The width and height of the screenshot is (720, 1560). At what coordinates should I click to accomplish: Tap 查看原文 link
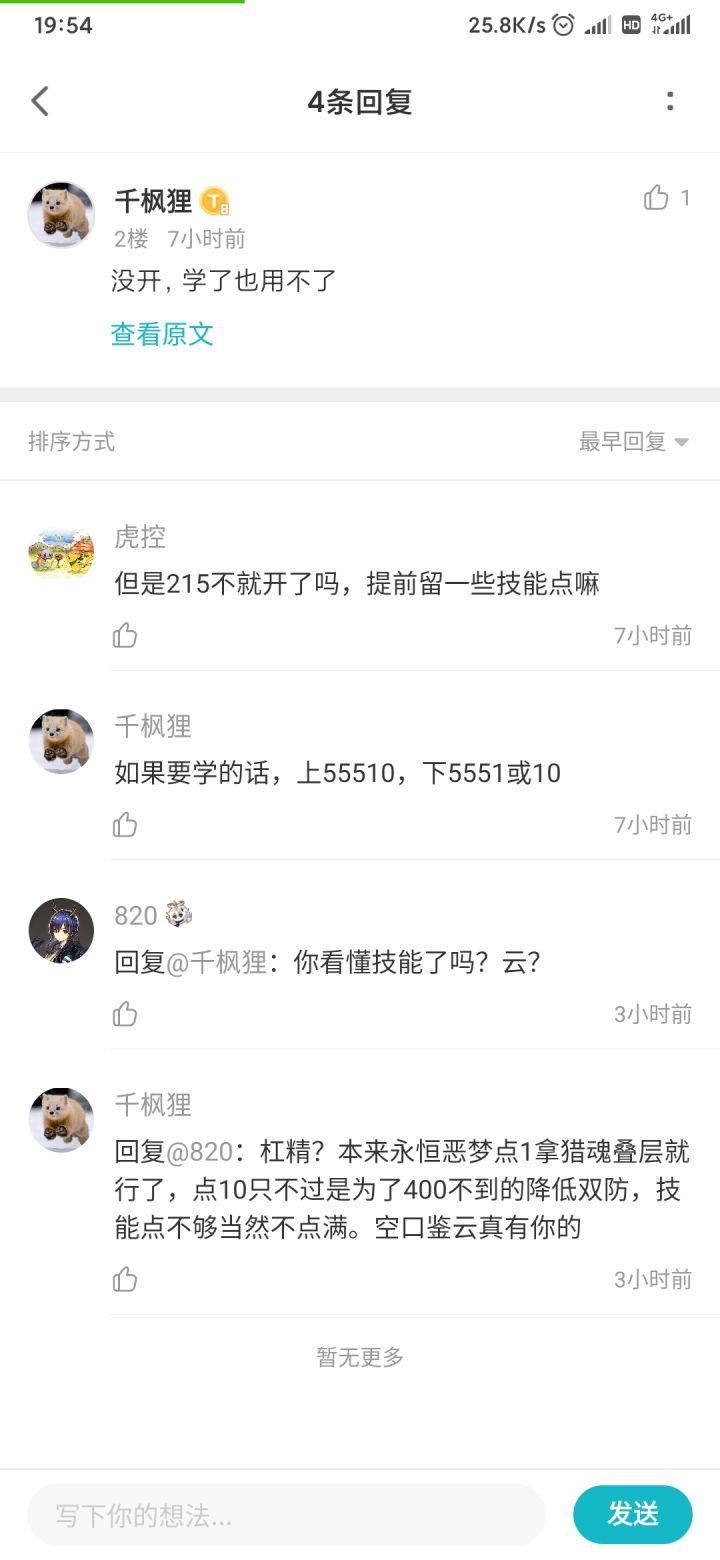coord(162,334)
